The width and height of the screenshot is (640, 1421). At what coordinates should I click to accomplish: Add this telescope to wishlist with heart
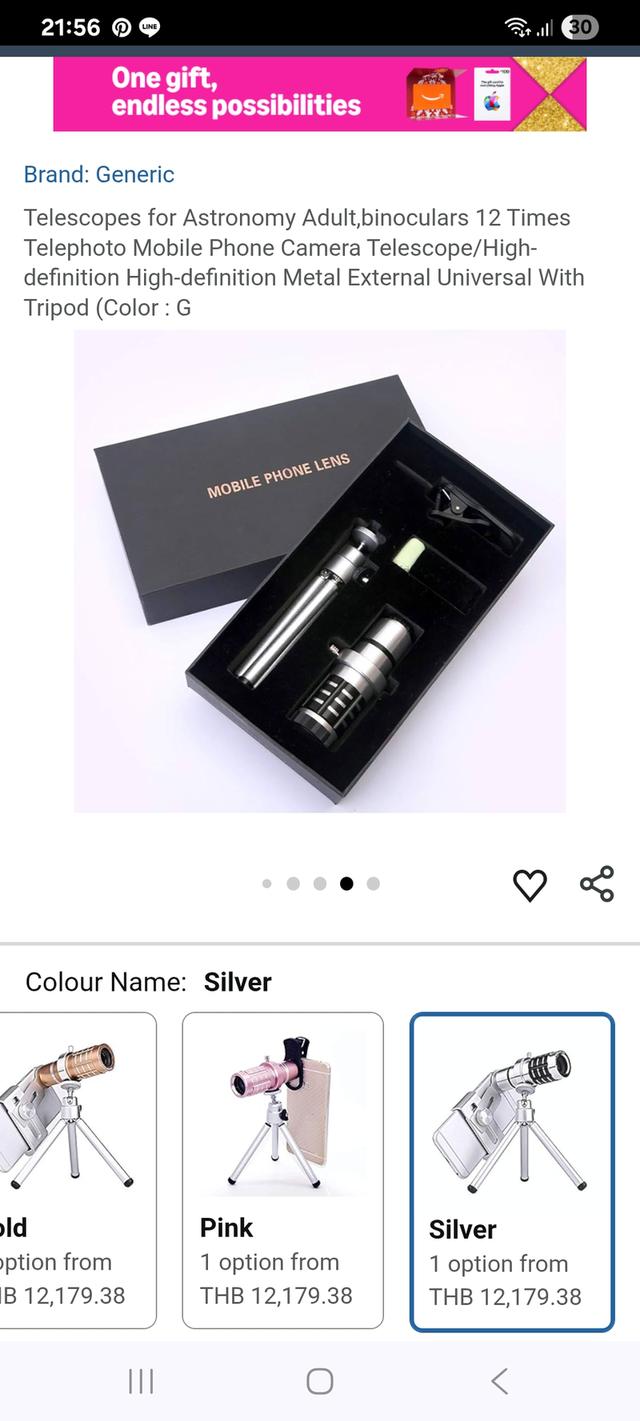[x=529, y=884]
